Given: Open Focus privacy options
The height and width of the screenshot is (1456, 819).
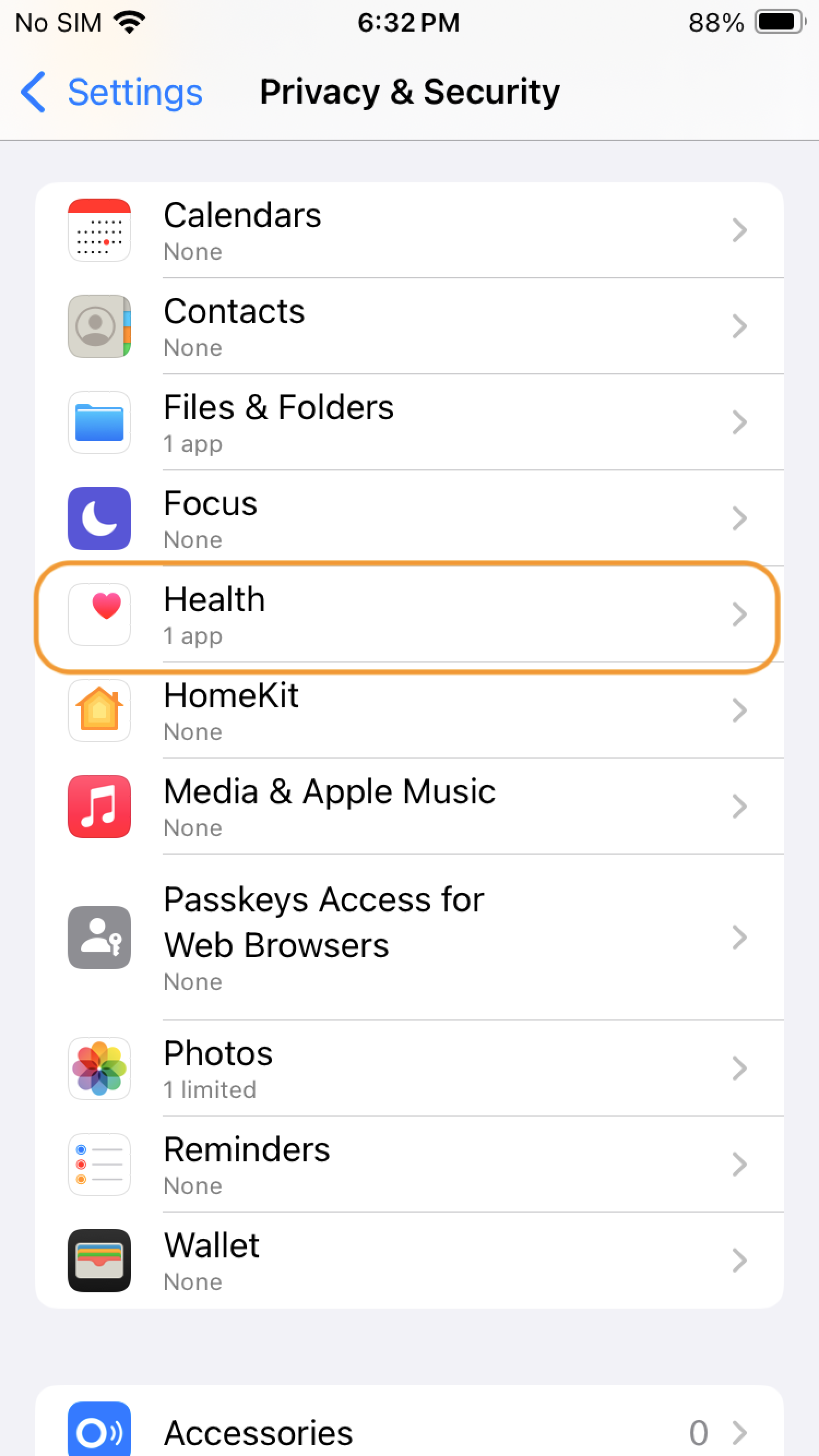Looking at the screenshot, I should [408, 518].
